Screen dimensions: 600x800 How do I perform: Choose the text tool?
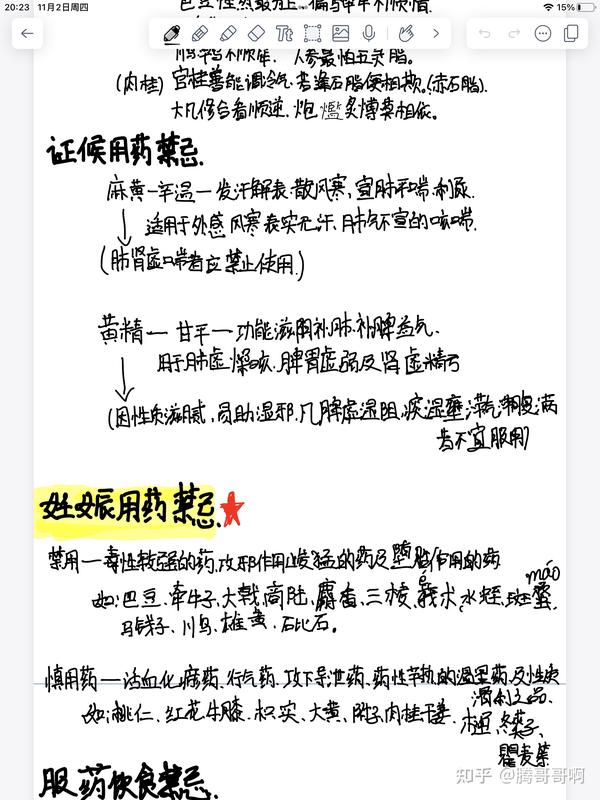(x=284, y=34)
